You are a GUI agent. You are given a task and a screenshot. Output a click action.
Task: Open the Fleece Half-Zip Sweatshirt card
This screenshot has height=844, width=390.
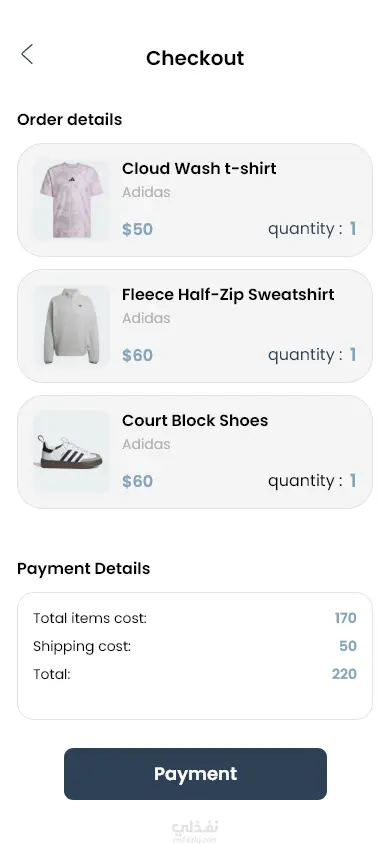click(195, 326)
